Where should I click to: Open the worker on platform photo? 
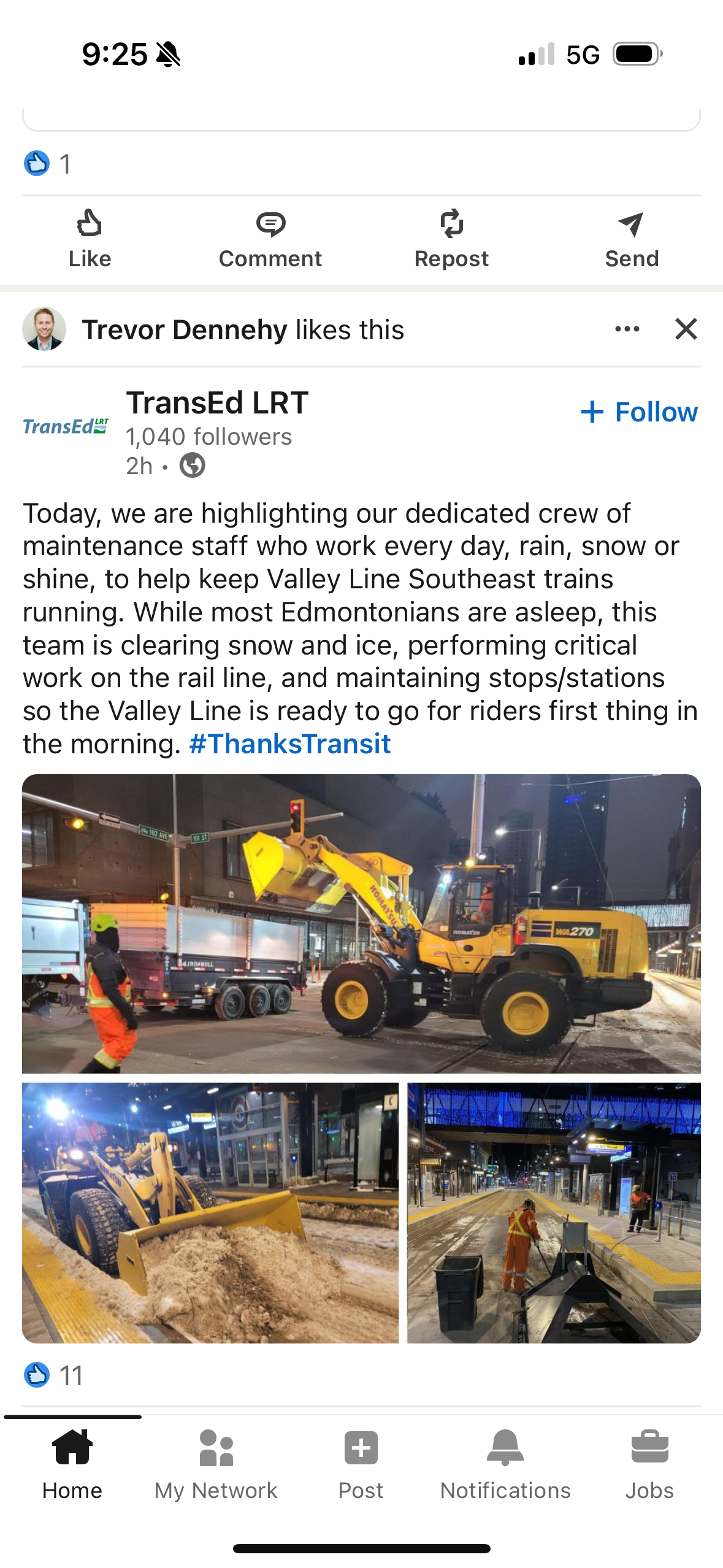click(x=554, y=1212)
